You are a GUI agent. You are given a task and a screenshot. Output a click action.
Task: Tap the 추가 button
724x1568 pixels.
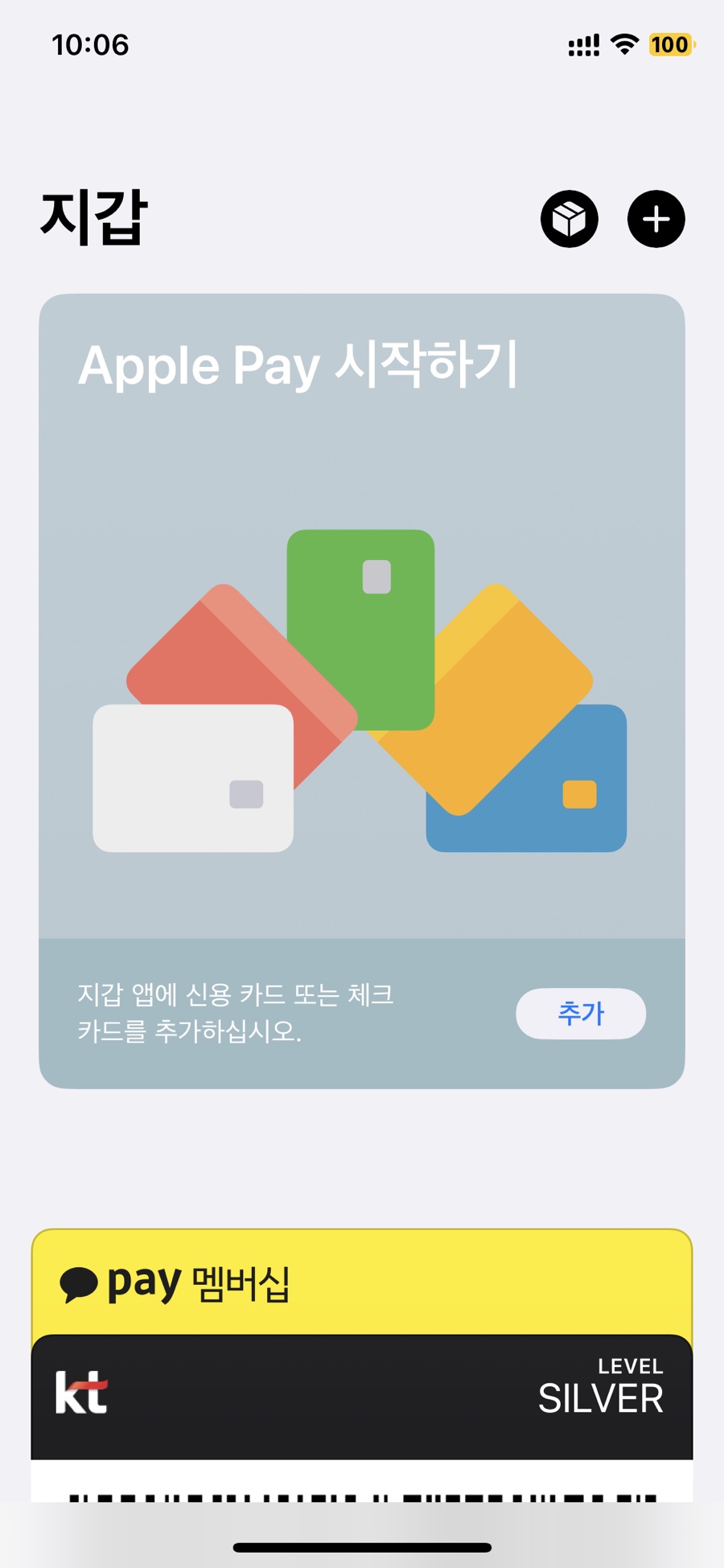click(x=581, y=1013)
